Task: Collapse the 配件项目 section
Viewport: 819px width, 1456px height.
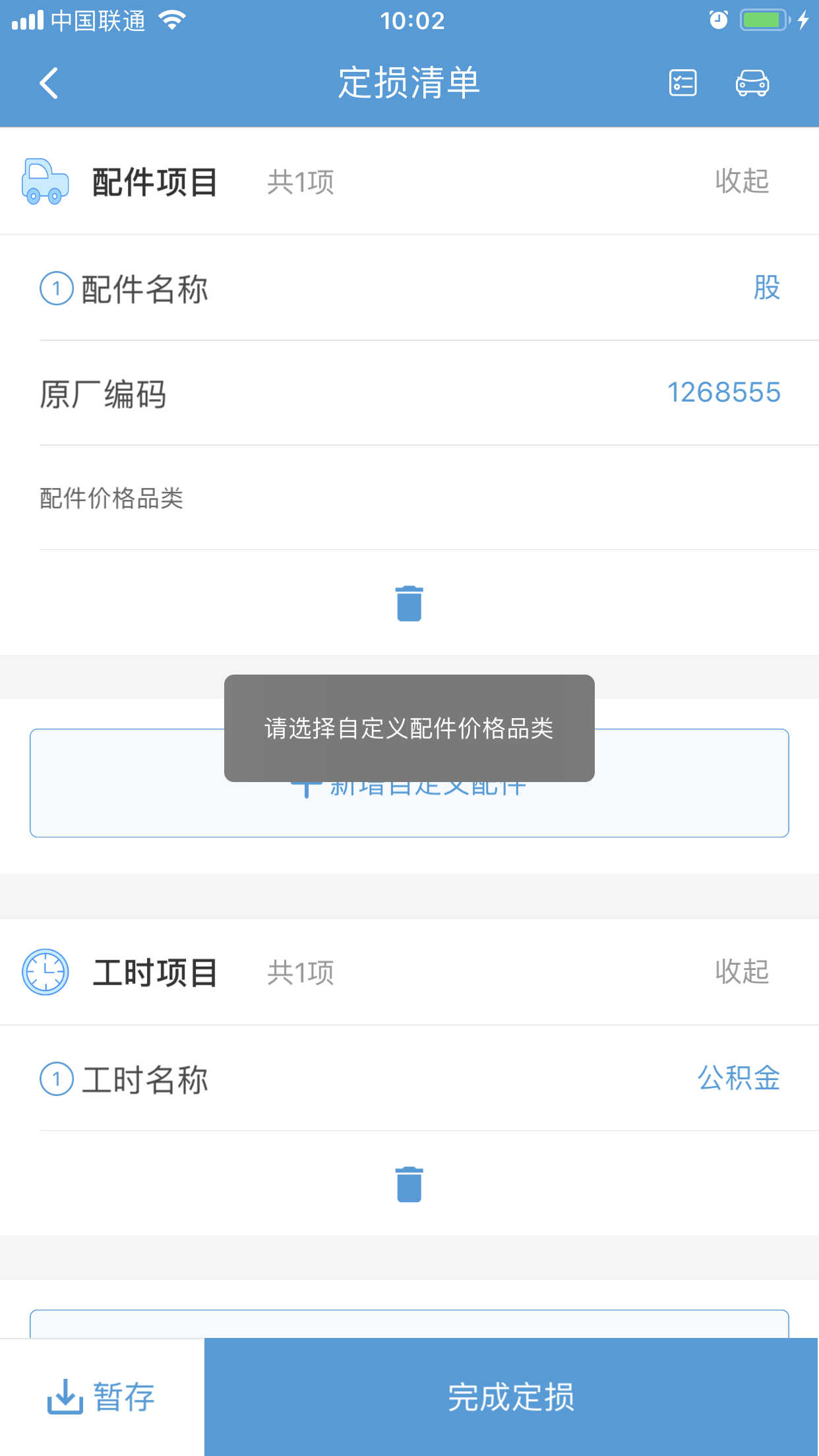Action: (x=742, y=181)
